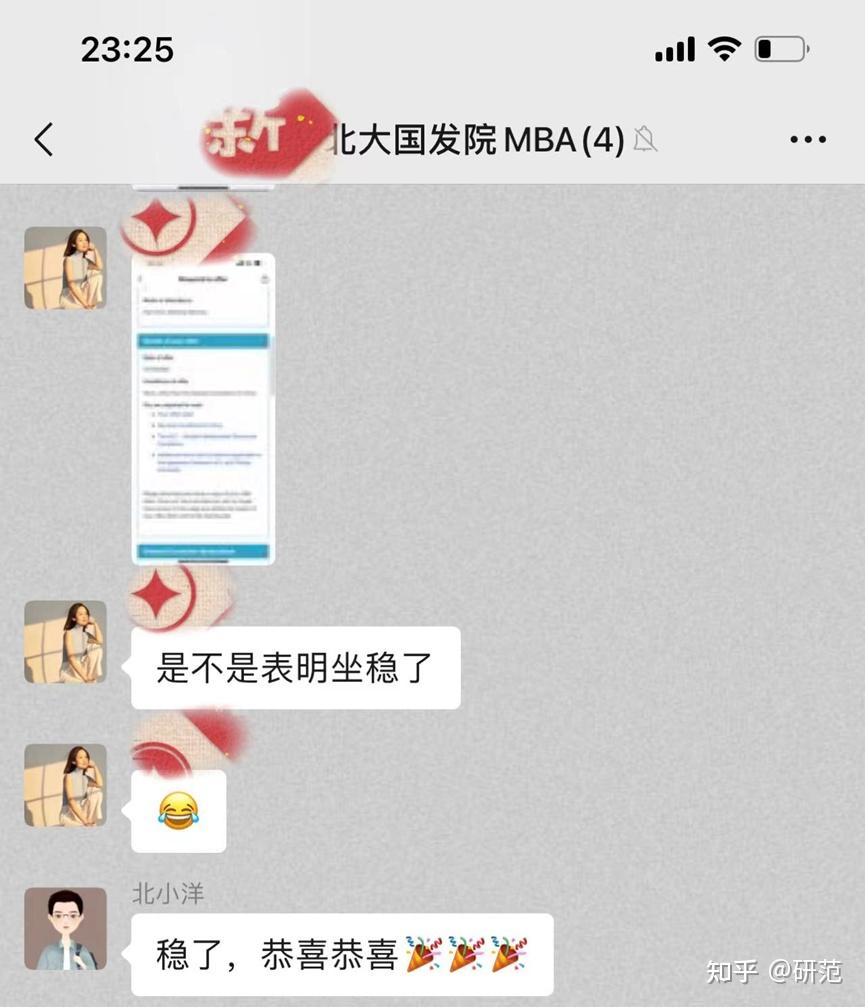
Task: Tap 北小洋's profile avatar
Action: point(64,928)
